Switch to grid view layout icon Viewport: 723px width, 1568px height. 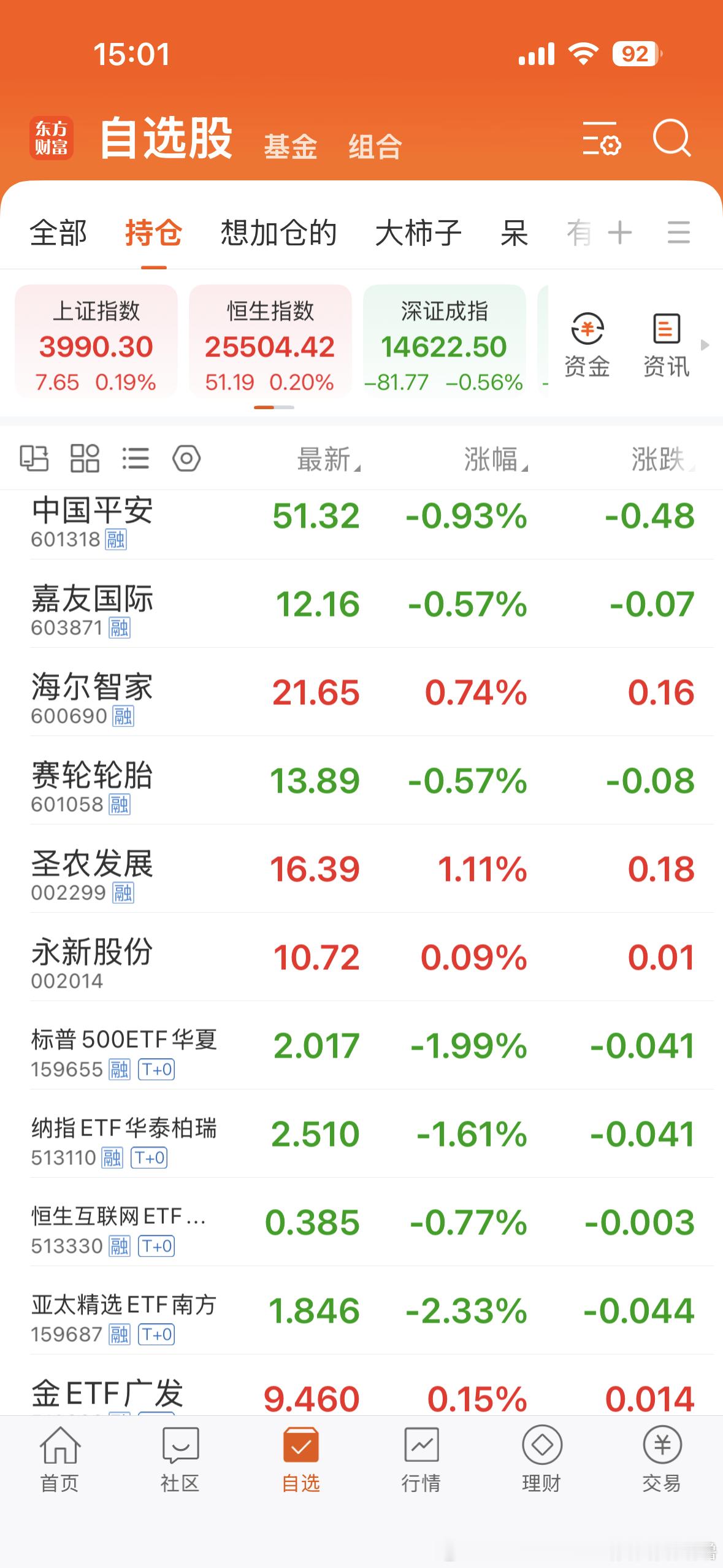pos(85,458)
